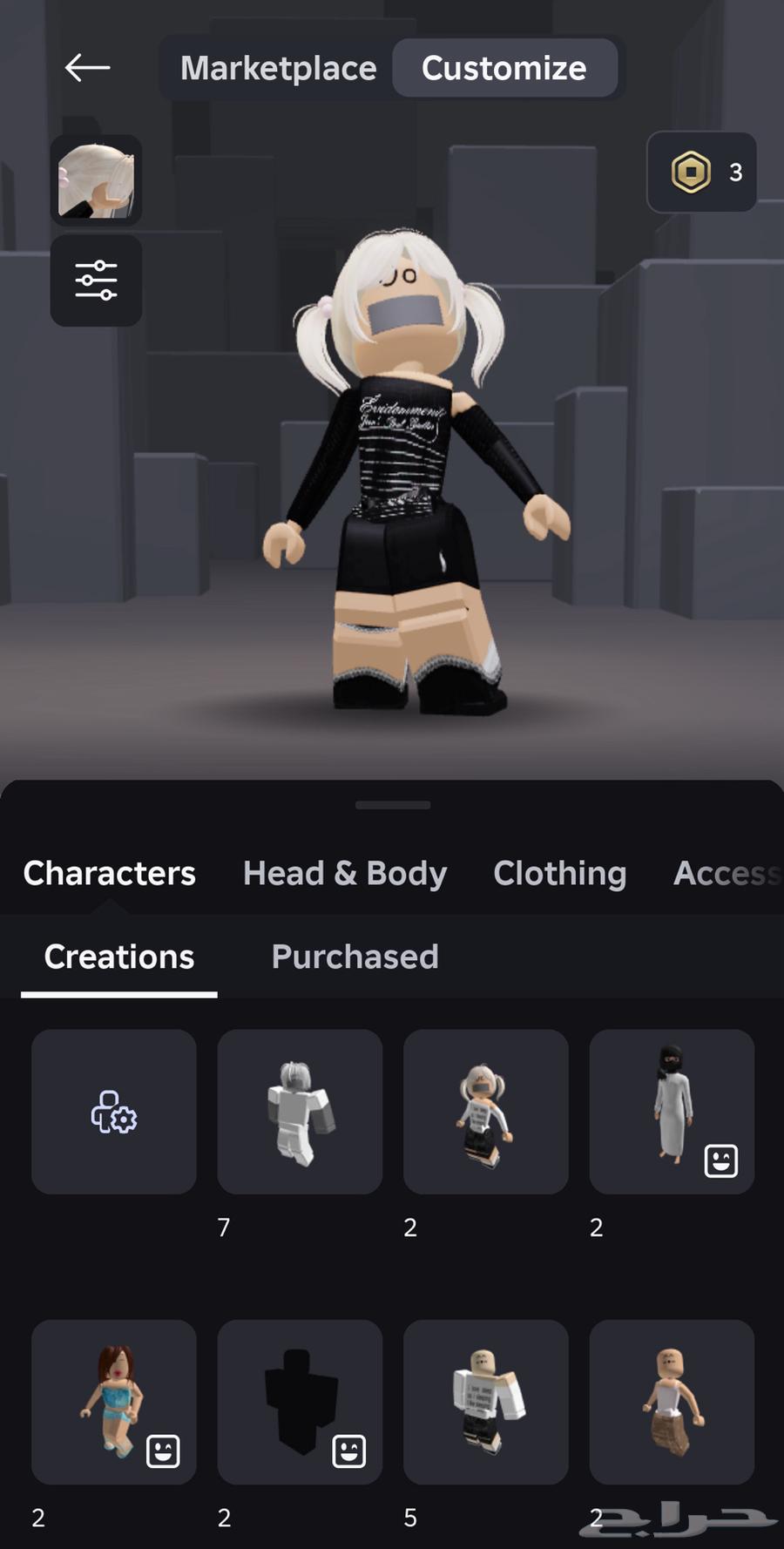Choose the white shirt bald avatar
This screenshot has width=784, height=1549.
[485, 1402]
